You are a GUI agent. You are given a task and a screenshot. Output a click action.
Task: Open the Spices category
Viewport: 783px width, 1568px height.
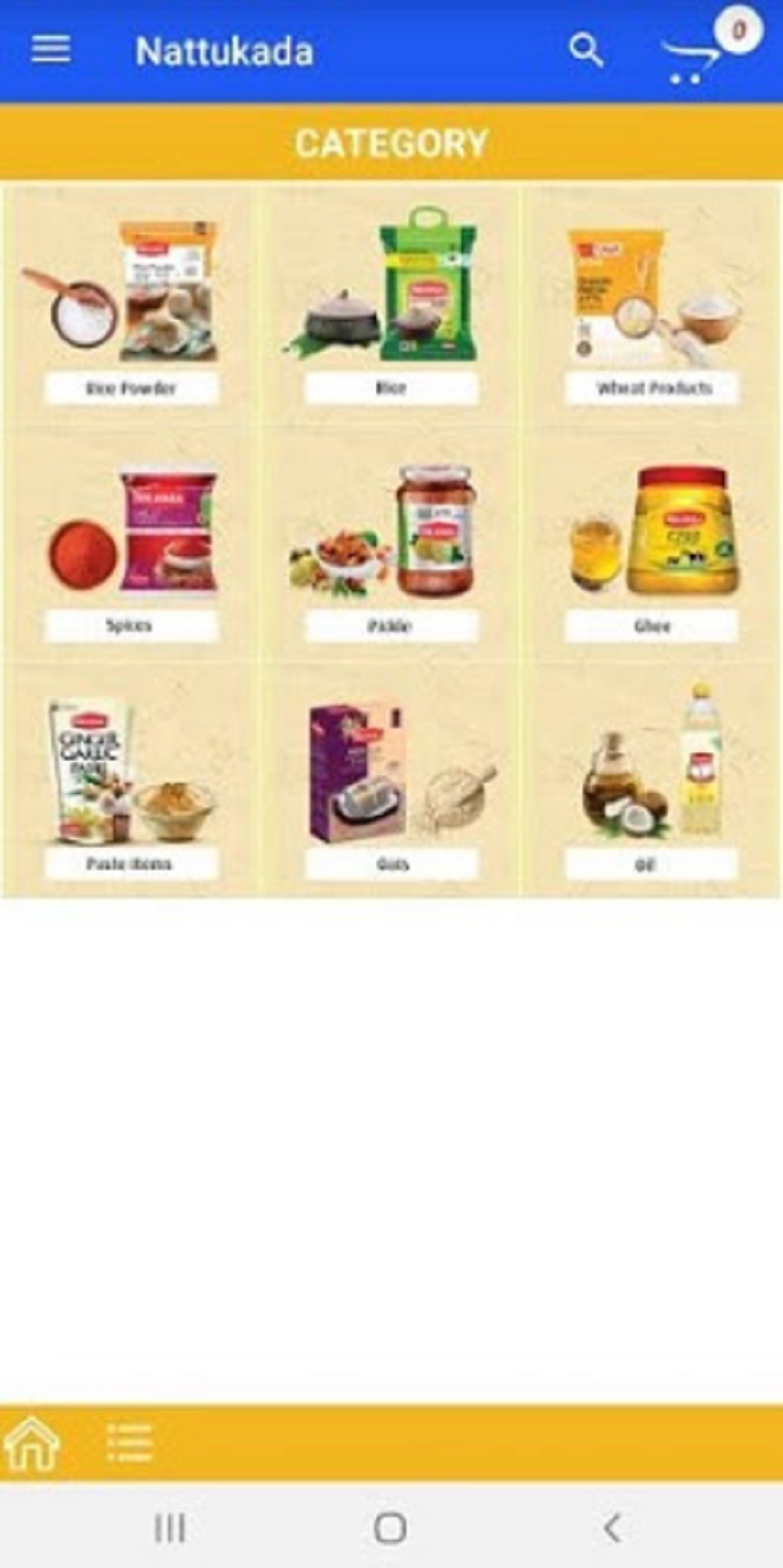point(130,548)
